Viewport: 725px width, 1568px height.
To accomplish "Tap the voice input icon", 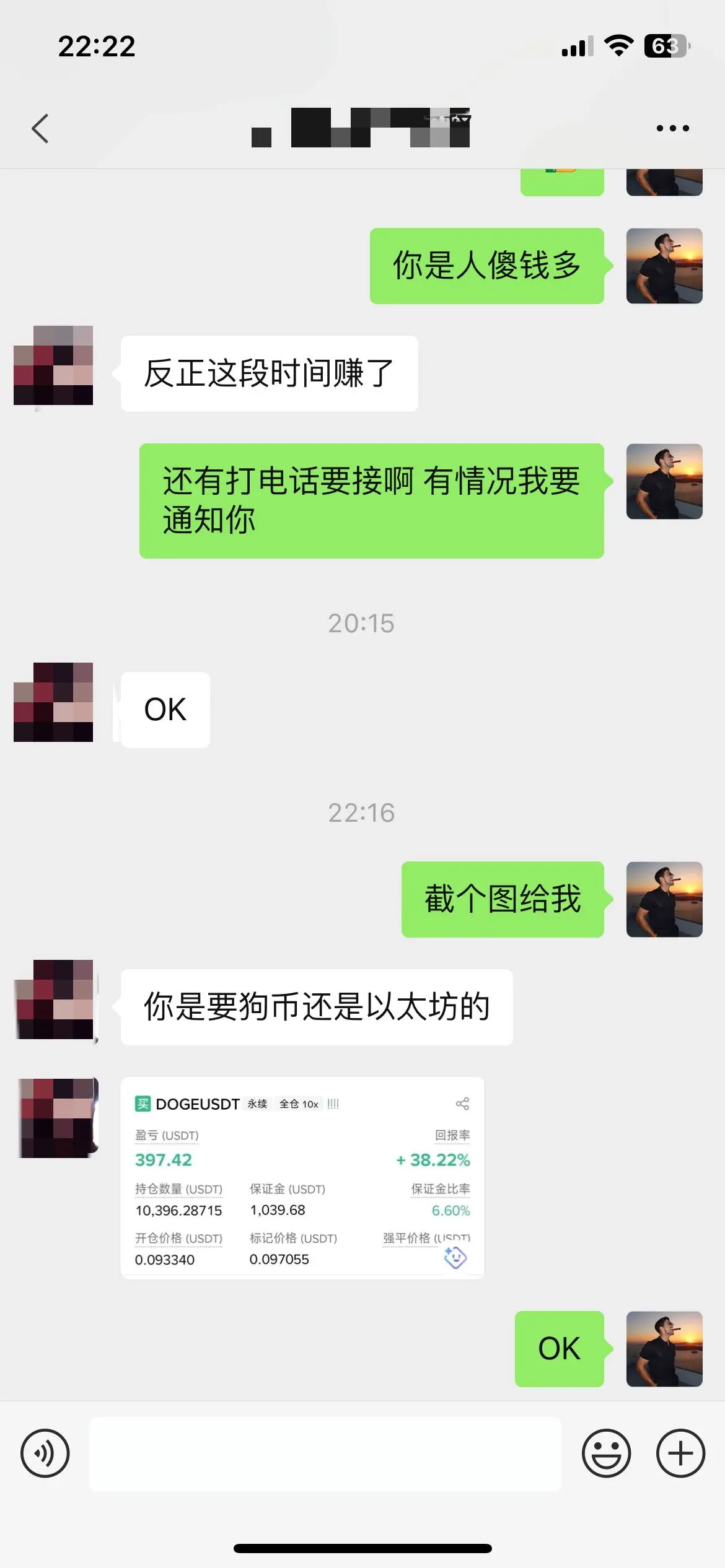I will [x=46, y=1453].
